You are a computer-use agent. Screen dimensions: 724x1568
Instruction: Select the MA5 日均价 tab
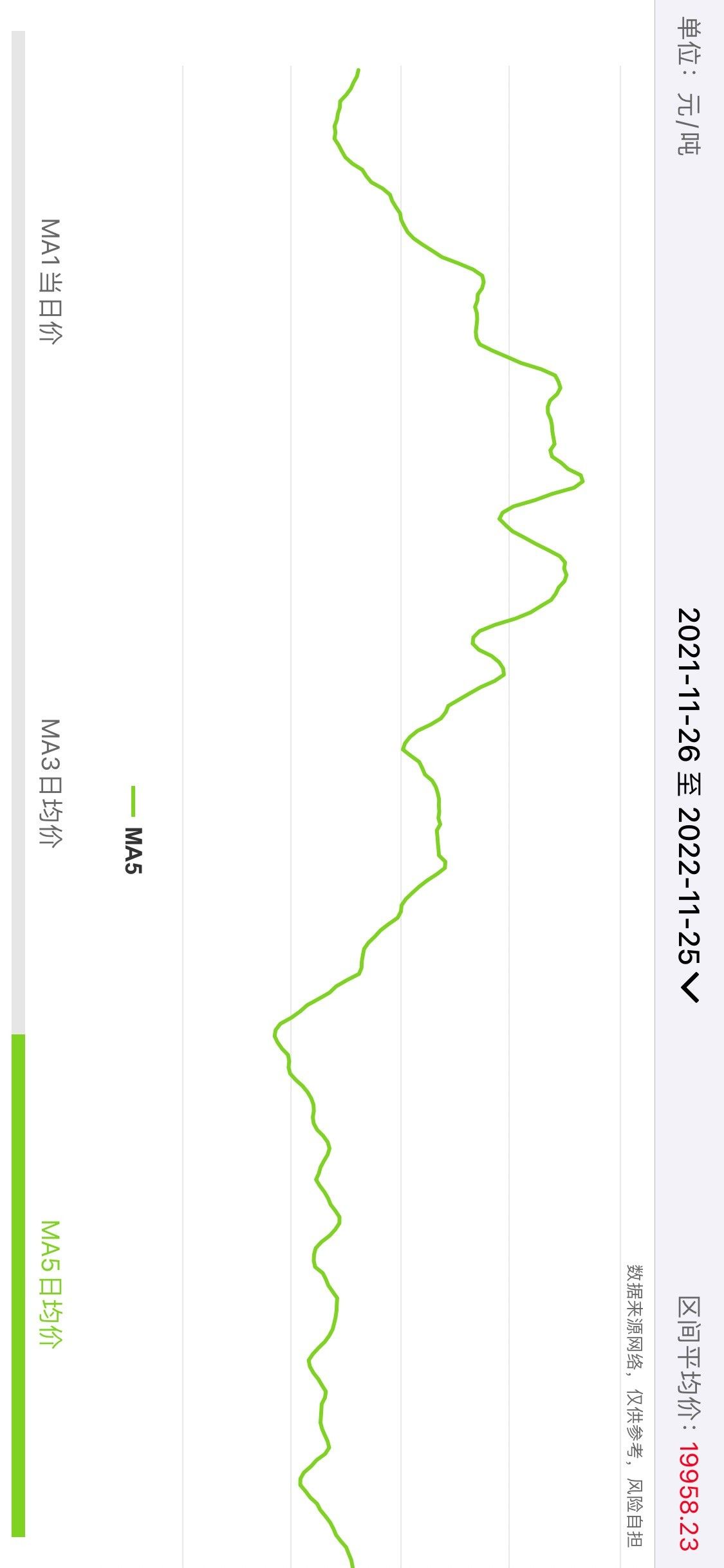pos(50,1284)
